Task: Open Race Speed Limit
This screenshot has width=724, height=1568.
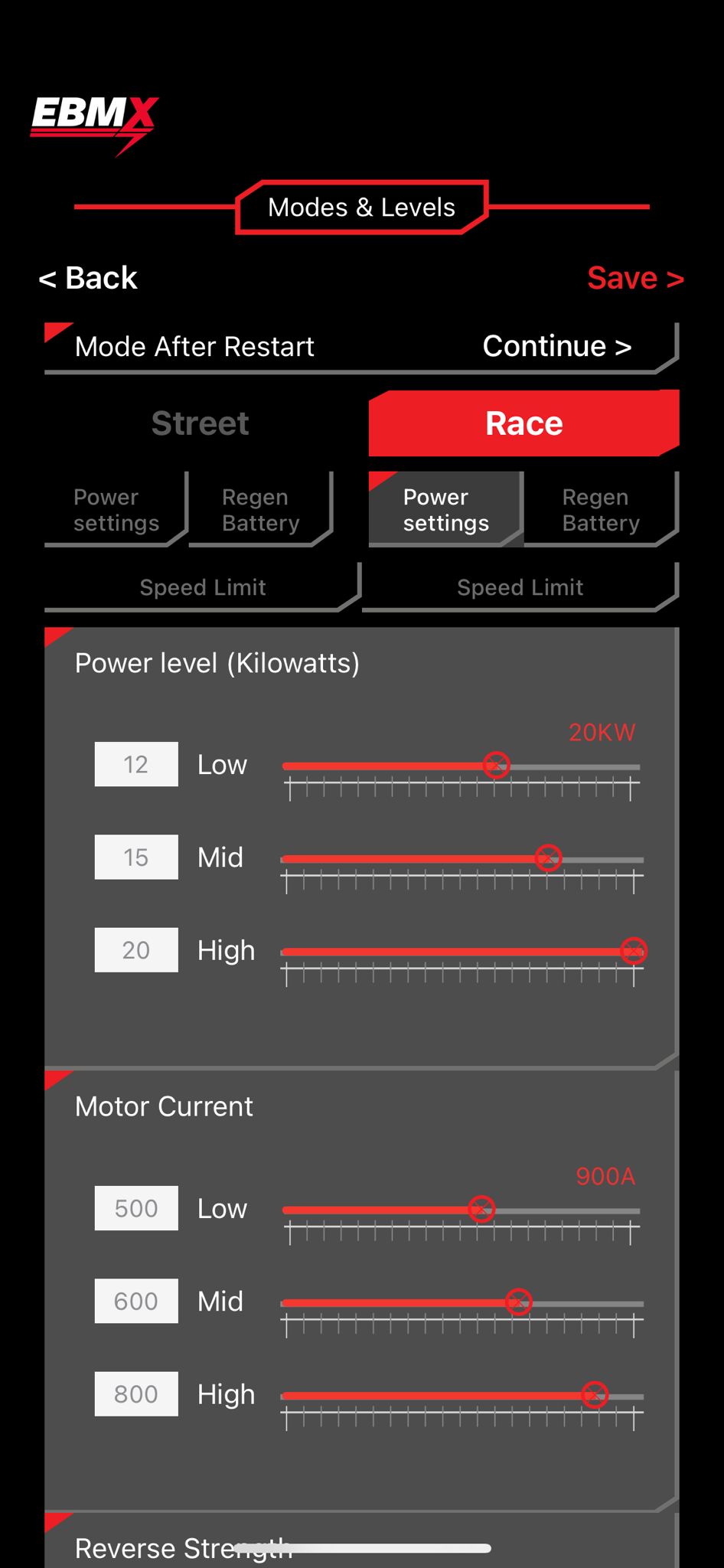Action: click(x=520, y=587)
